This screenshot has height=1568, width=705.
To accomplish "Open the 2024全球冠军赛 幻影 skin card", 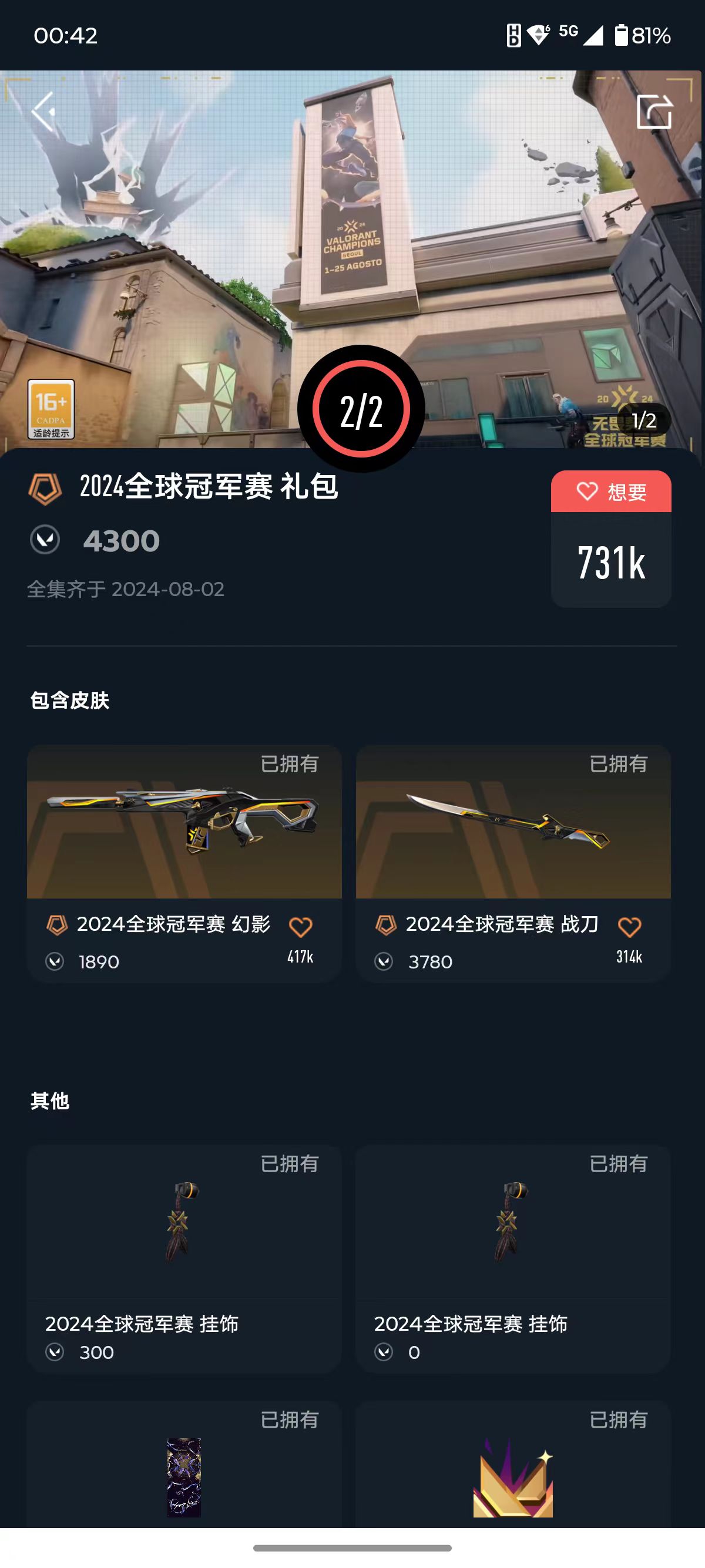I will 184,822.
